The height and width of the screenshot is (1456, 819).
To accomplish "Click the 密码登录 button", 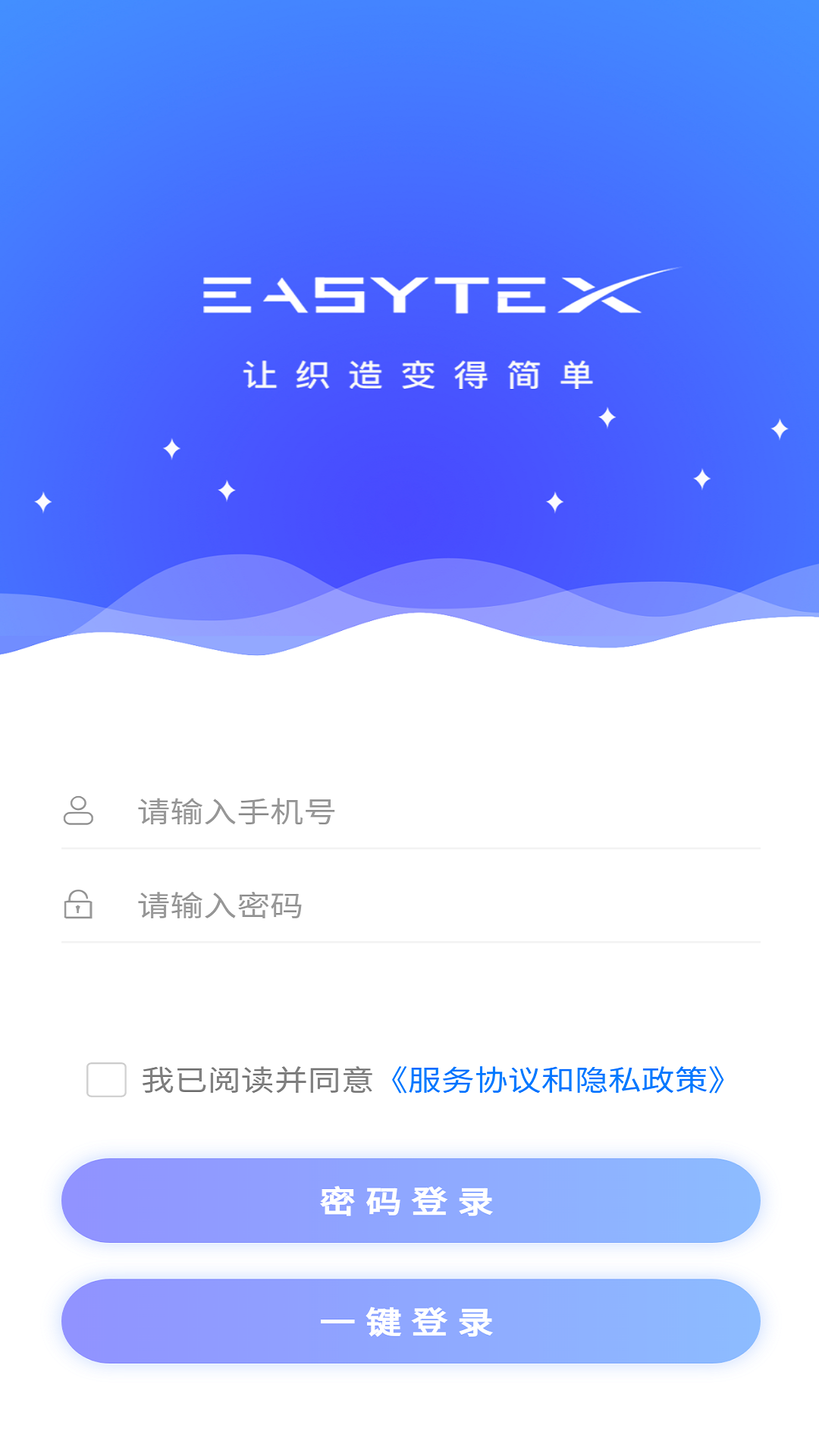I will point(409,1200).
